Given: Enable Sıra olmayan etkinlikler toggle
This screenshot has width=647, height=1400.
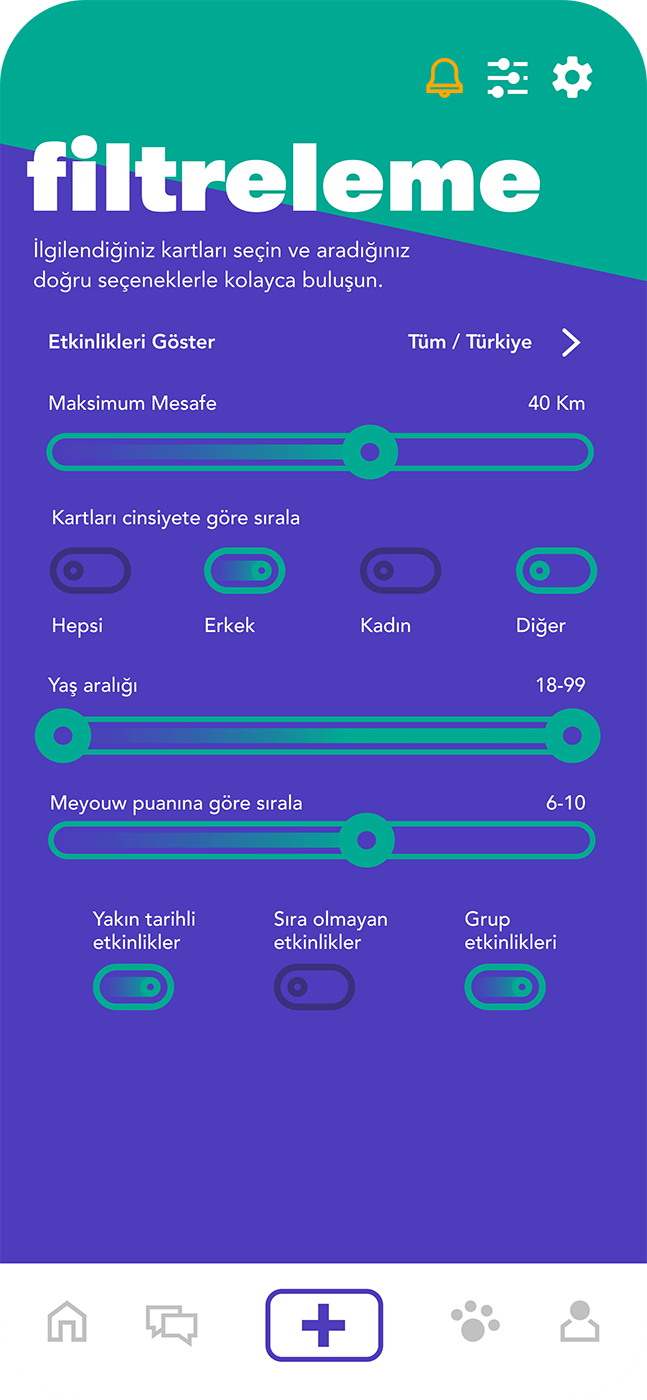Looking at the screenshot, I should click(x=314, y=987).
